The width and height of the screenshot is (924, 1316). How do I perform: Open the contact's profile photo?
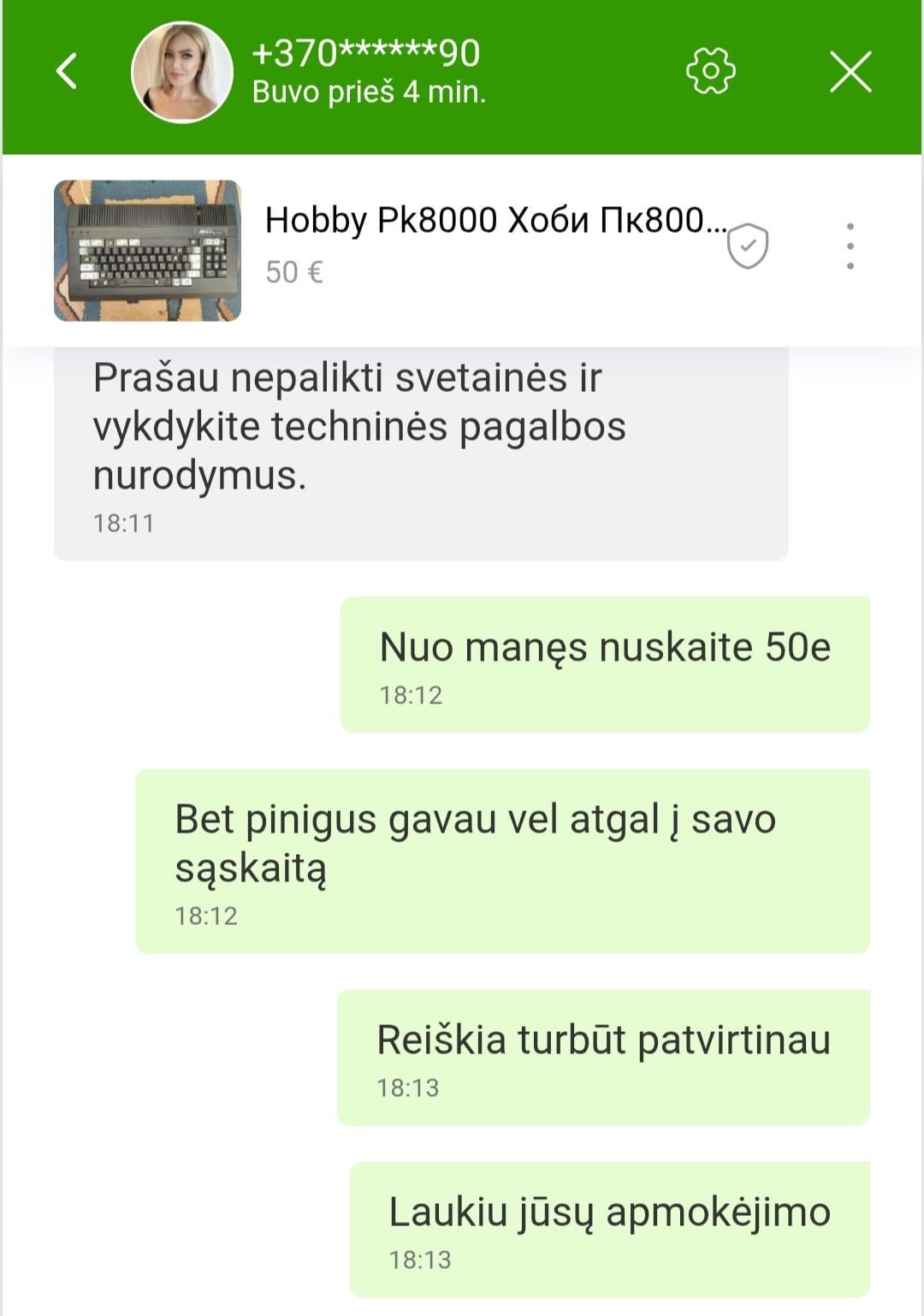181,72
